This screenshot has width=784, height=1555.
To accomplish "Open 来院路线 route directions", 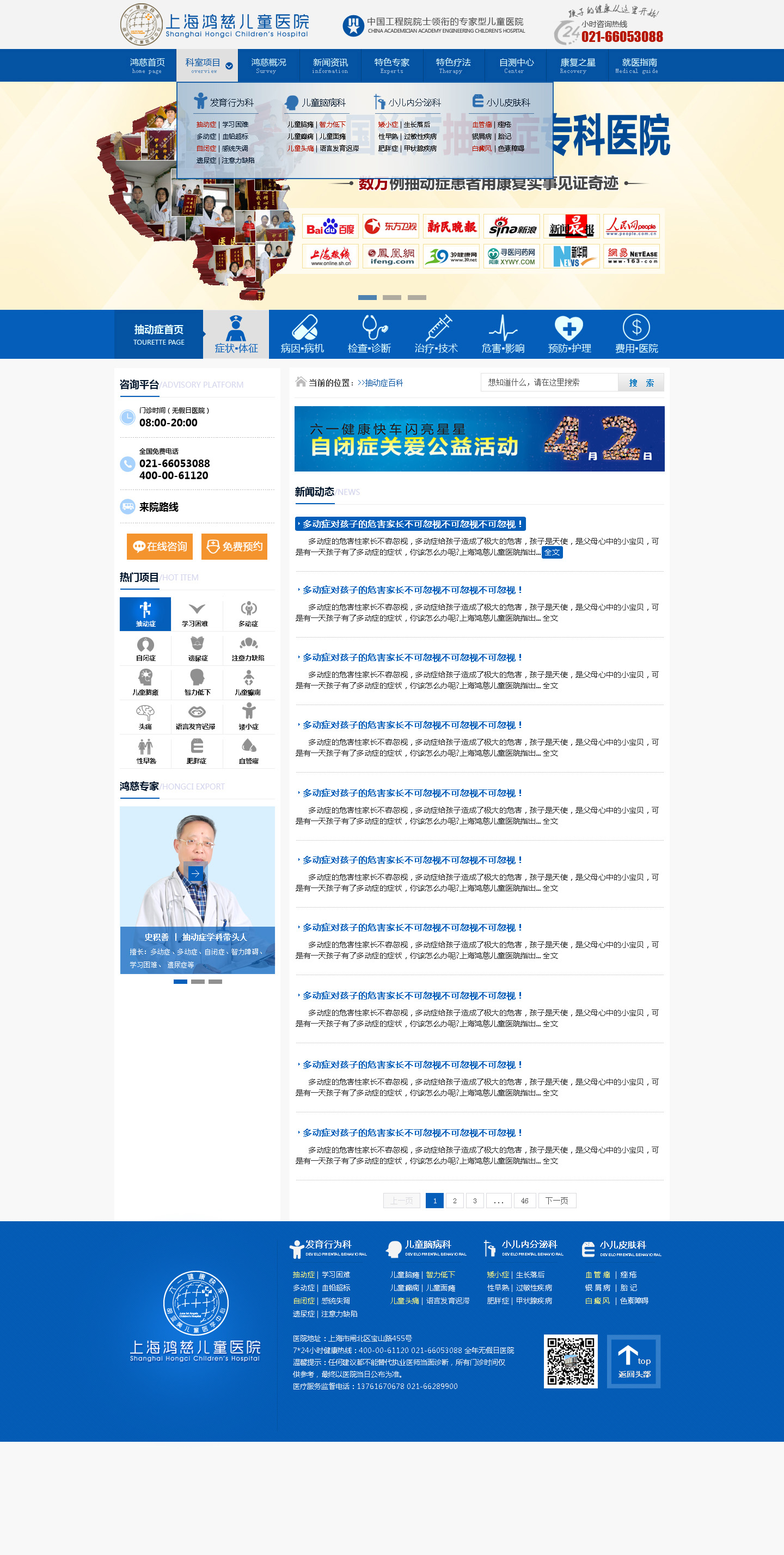I will 158,507.
